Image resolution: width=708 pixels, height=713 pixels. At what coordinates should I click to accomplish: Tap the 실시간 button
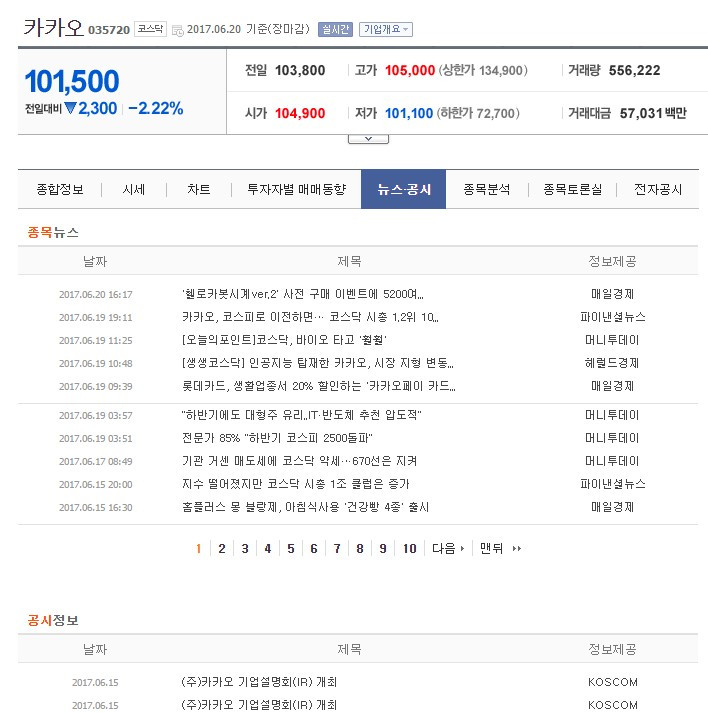pyautogui.click(x=335, y=30)
